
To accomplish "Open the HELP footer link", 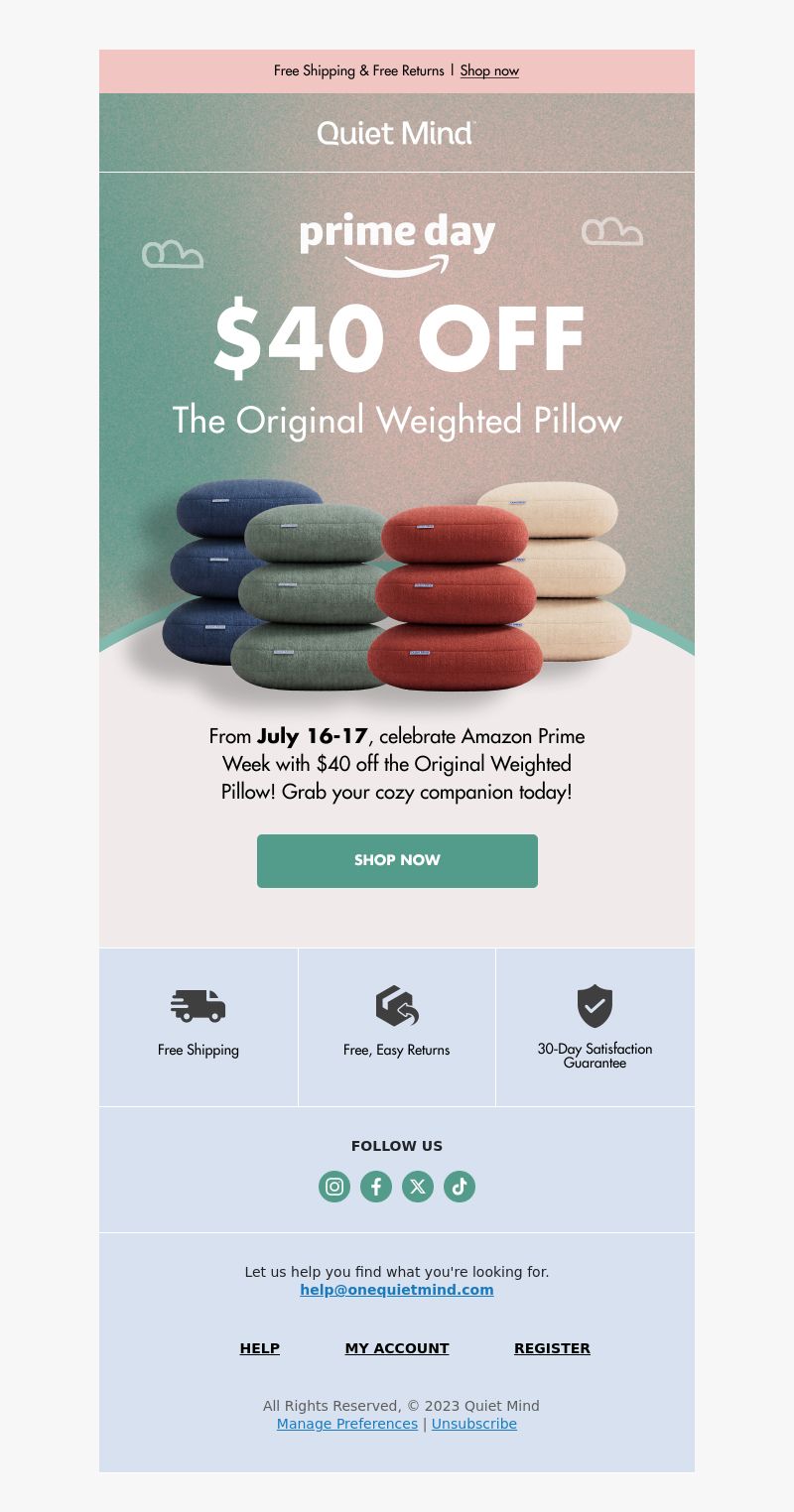I will 260,1348.
